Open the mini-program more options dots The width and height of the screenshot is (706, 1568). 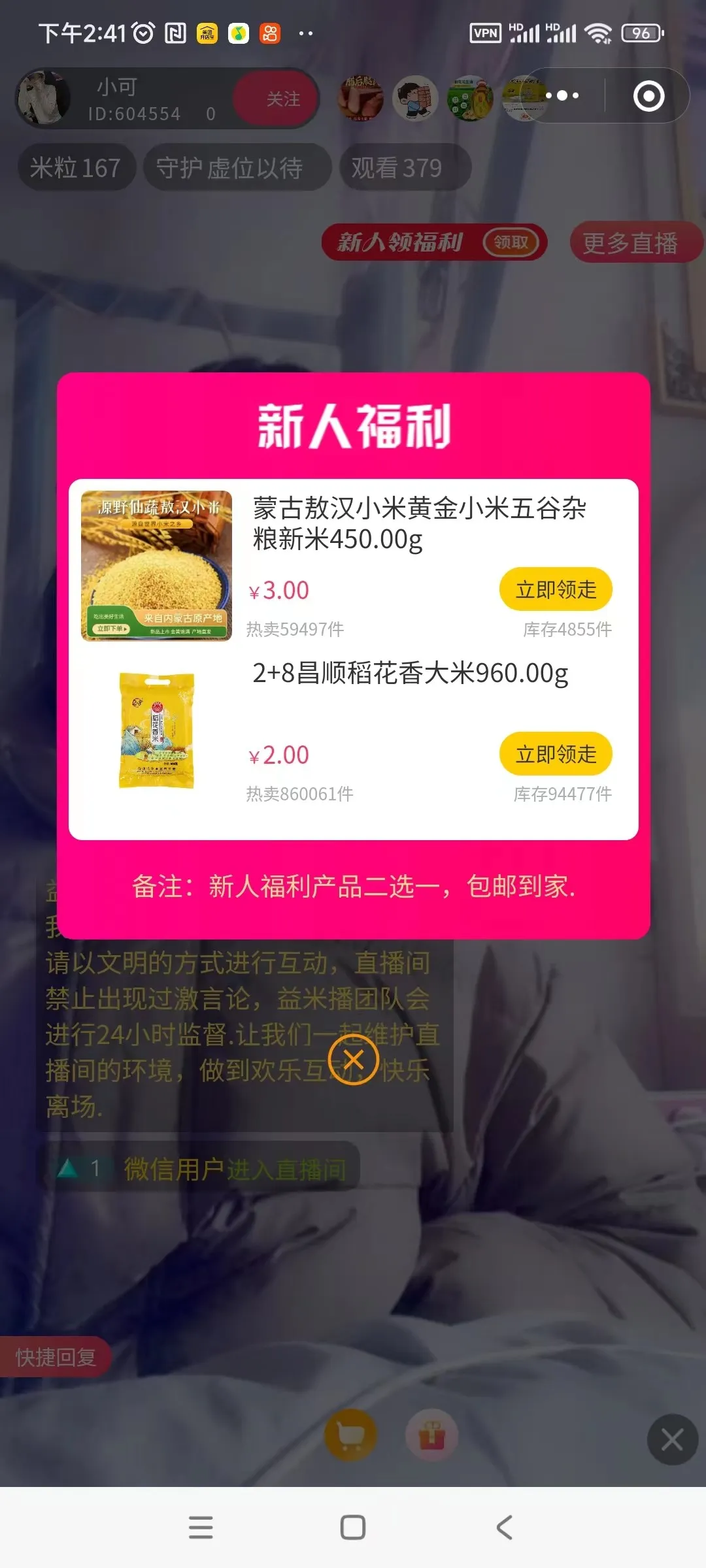click(562, 96)
